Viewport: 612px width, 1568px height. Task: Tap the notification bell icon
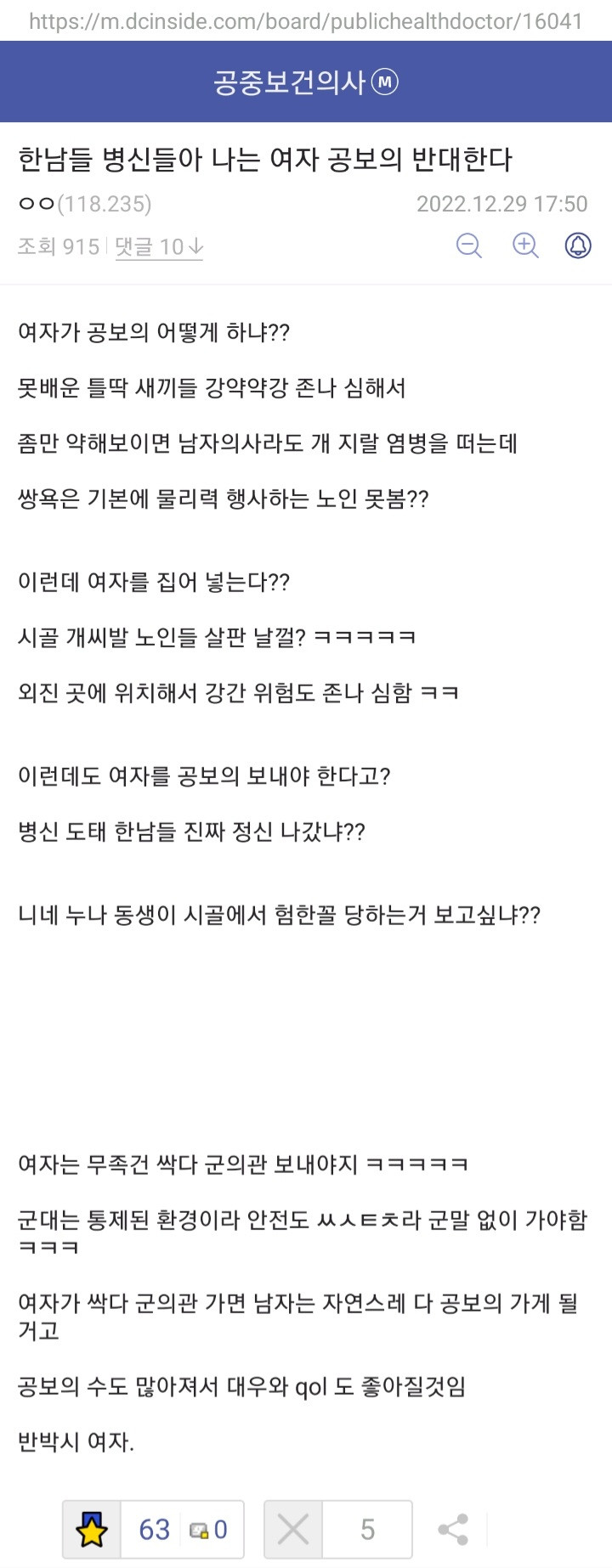click(578, 245)
